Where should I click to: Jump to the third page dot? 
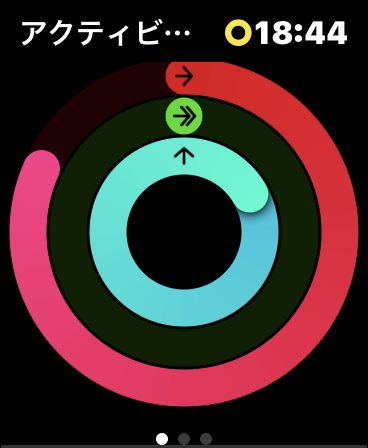(x=206, y=439)
